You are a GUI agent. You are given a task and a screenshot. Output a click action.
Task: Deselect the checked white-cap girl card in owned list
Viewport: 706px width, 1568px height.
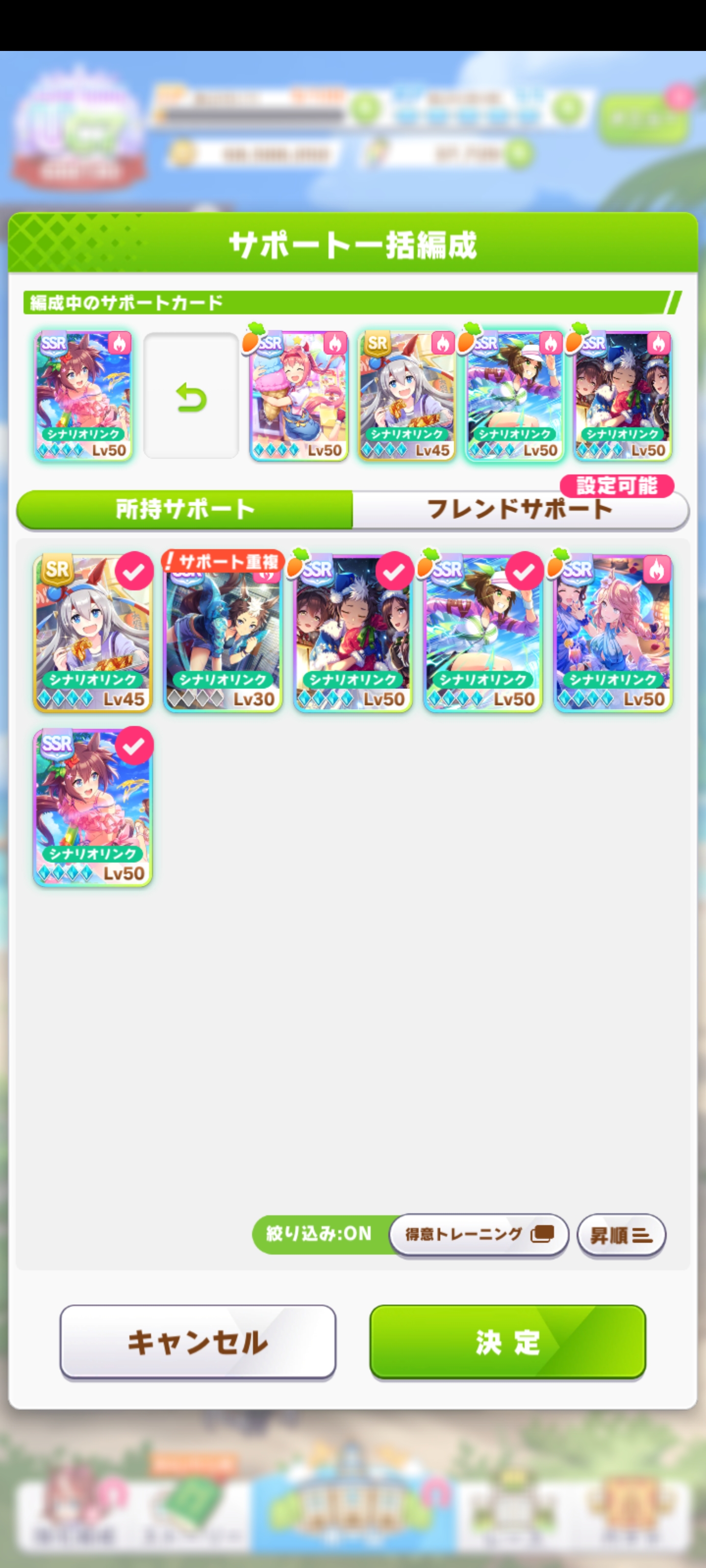[482, 633]
